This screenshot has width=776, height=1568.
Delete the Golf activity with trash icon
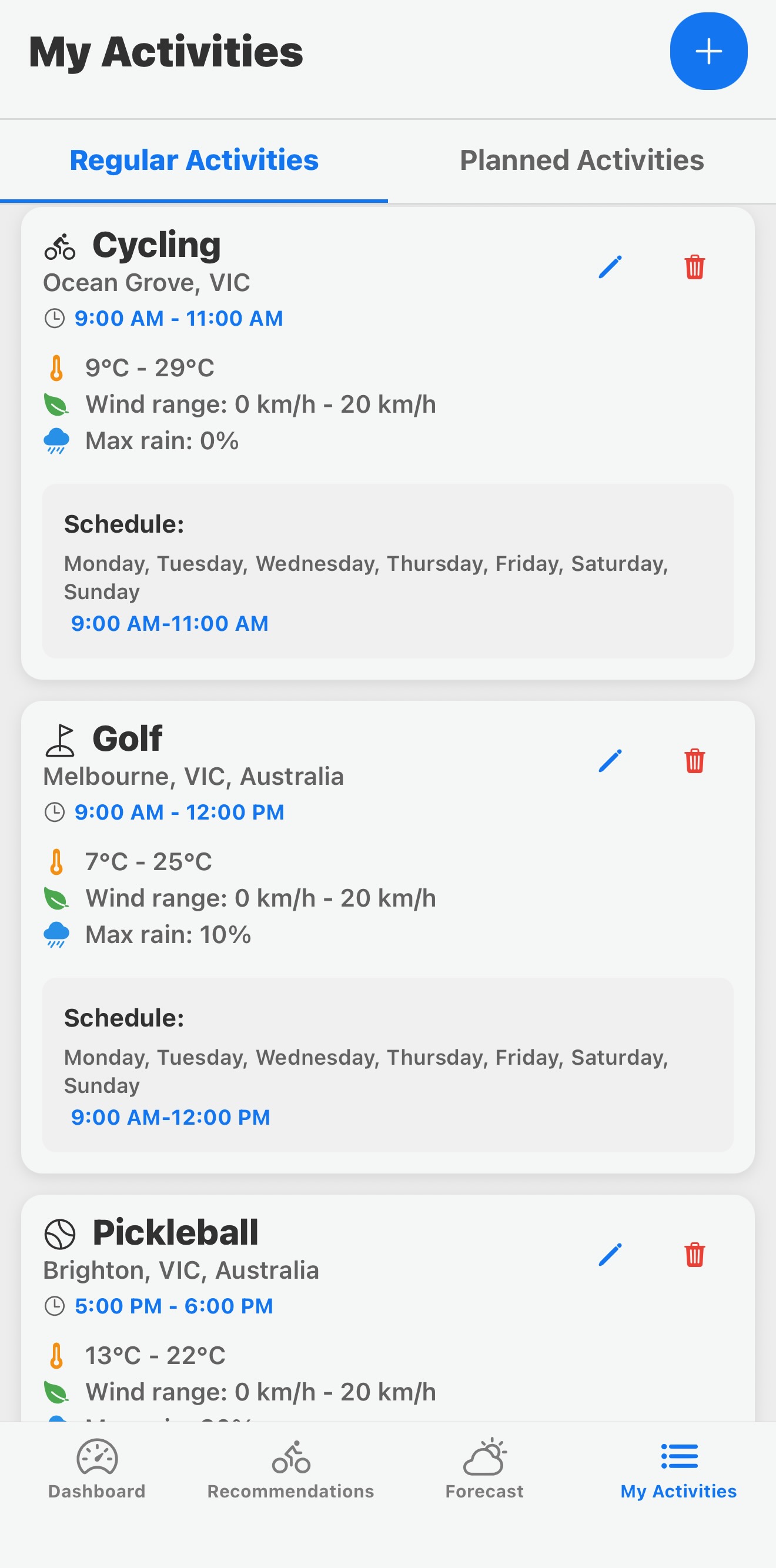pyautogui.click(x=694, y=760)
